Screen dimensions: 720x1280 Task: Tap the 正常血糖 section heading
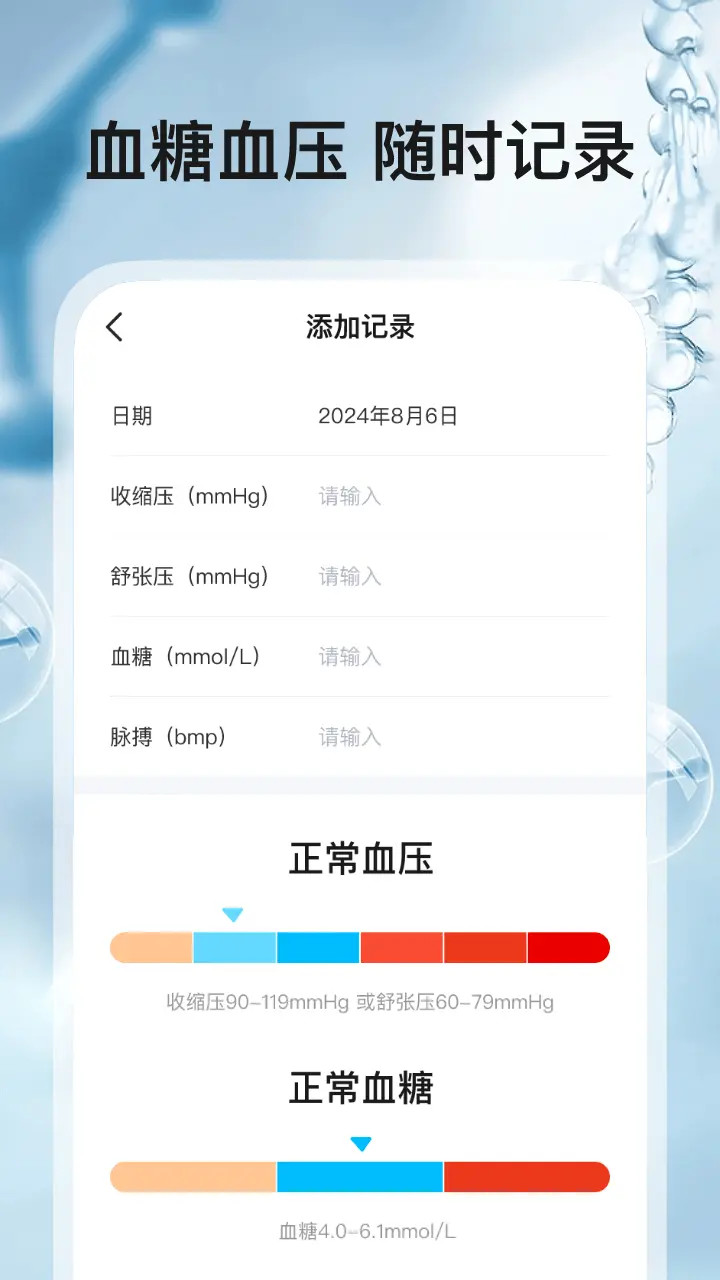pos(360,1091)
